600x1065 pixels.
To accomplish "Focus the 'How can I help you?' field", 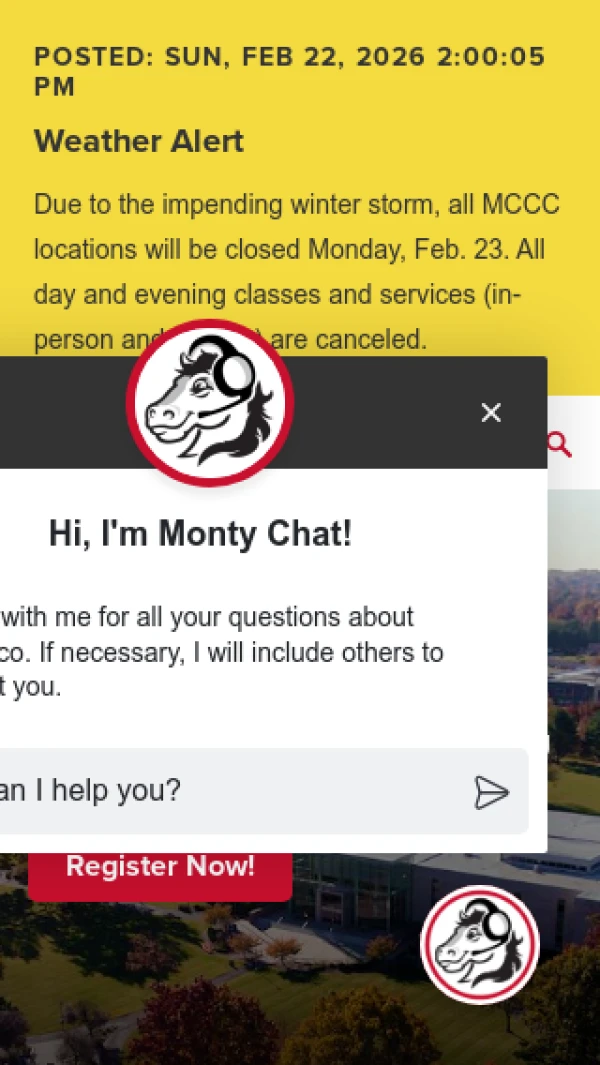I will pos(230,791).
